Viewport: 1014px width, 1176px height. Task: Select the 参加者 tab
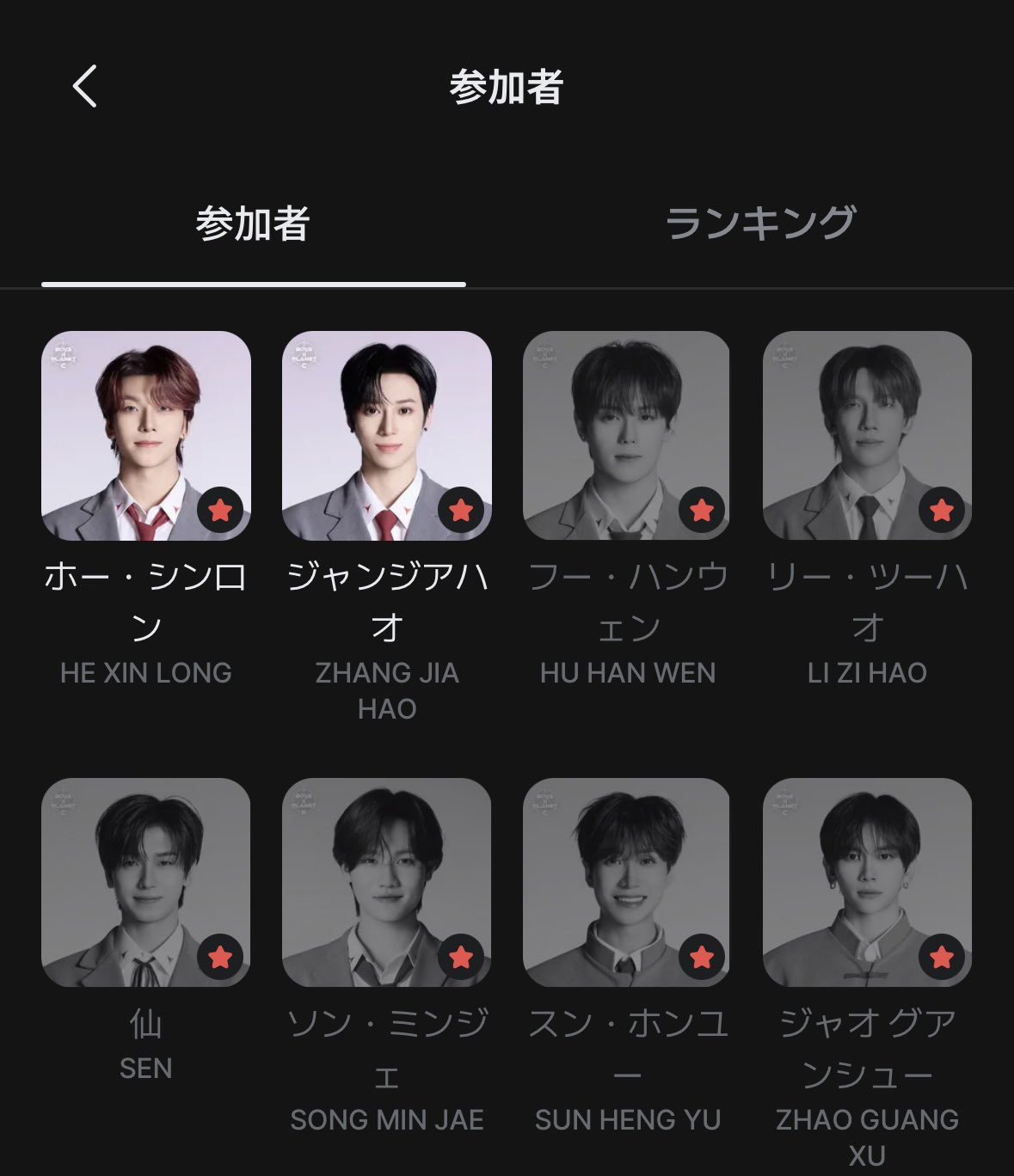tap(253, 224)
